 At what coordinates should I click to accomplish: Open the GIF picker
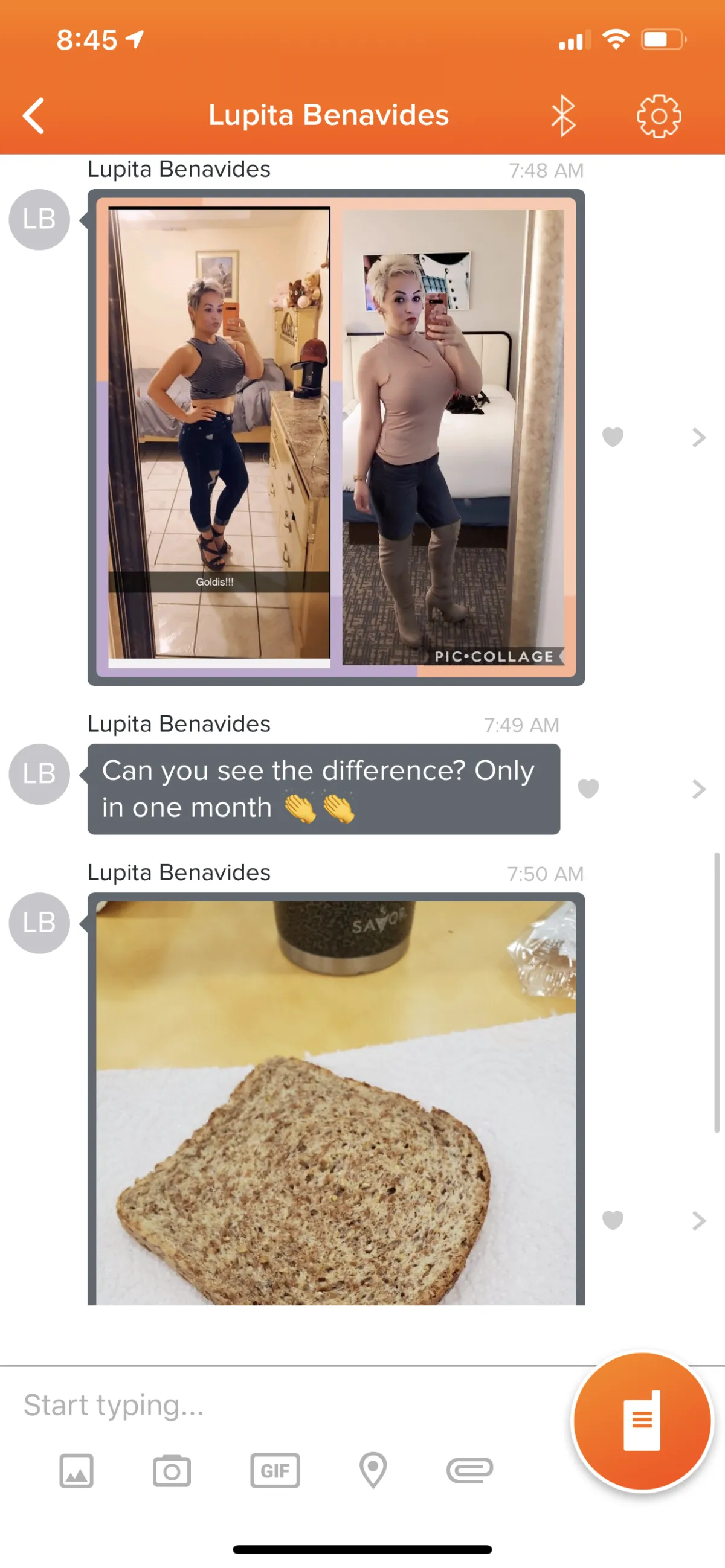pos(275,1471)
